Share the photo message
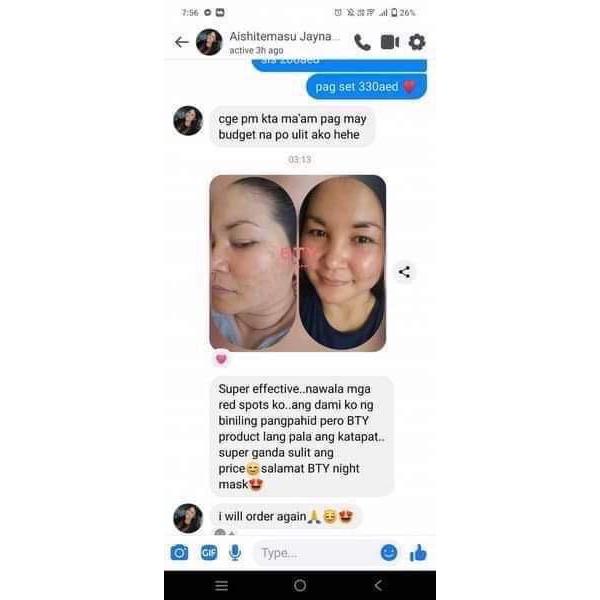The image size is (600, 600). (404, 272)
